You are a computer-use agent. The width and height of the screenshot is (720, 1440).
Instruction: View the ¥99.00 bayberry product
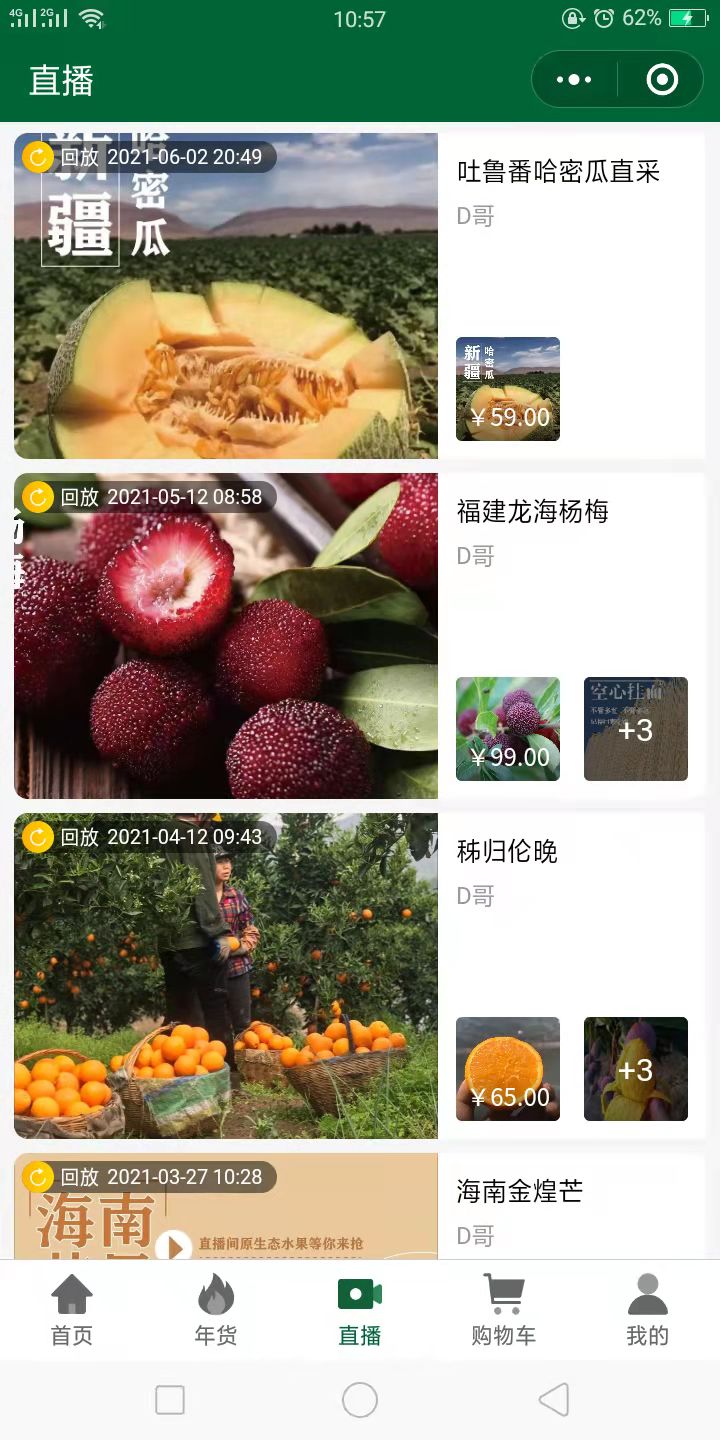pyautogui.click(x=508, y=729)
